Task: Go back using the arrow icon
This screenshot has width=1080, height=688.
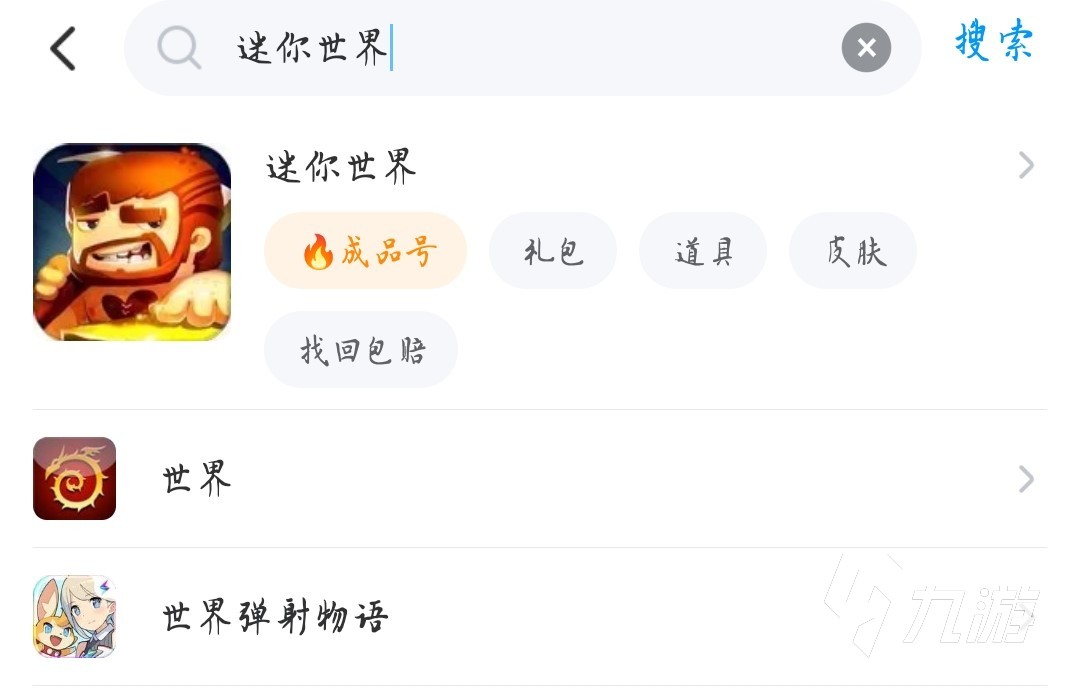Action: click(63, 48)
